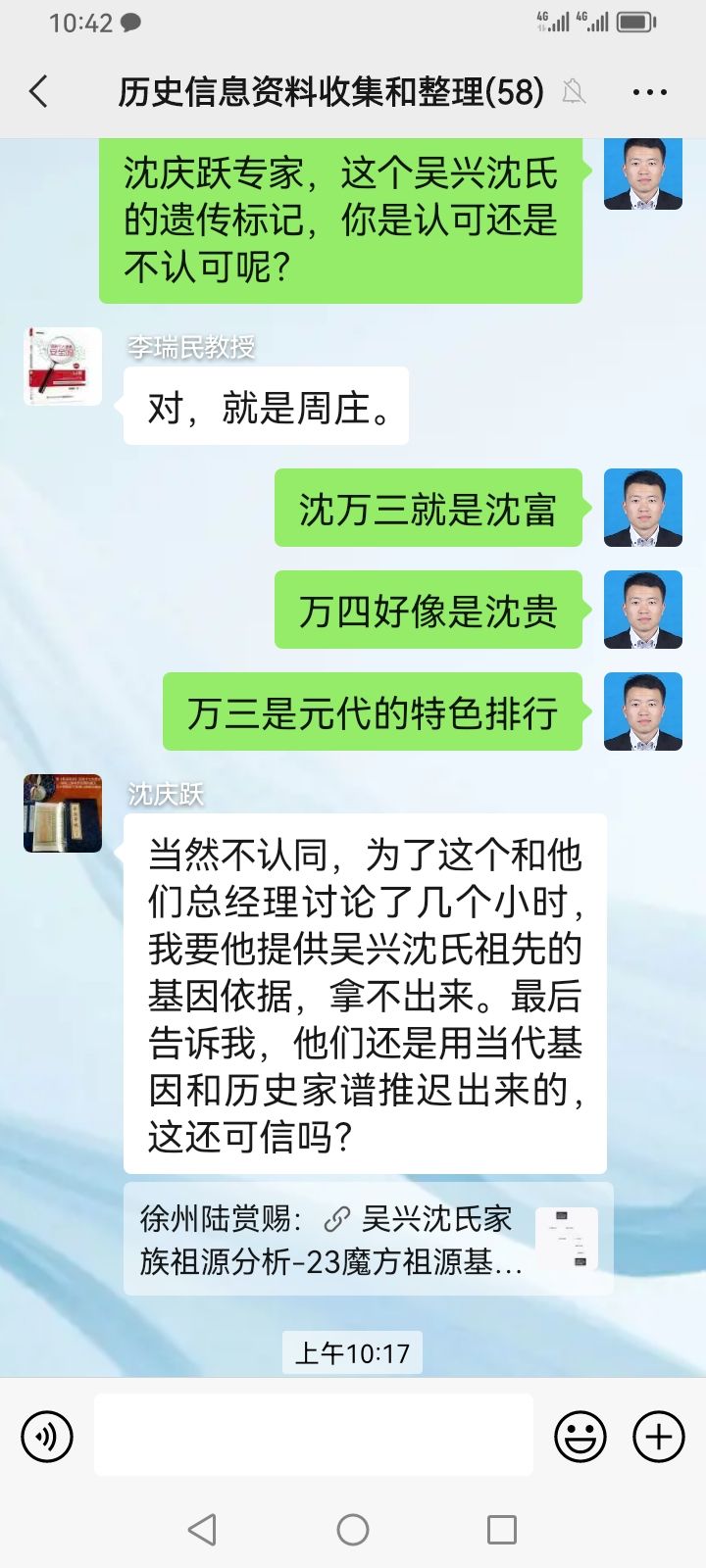Tap 李瑞民教授's profile avatar
The height and width of the screenshot is (1568, 706).
click(x=63, y=367)
